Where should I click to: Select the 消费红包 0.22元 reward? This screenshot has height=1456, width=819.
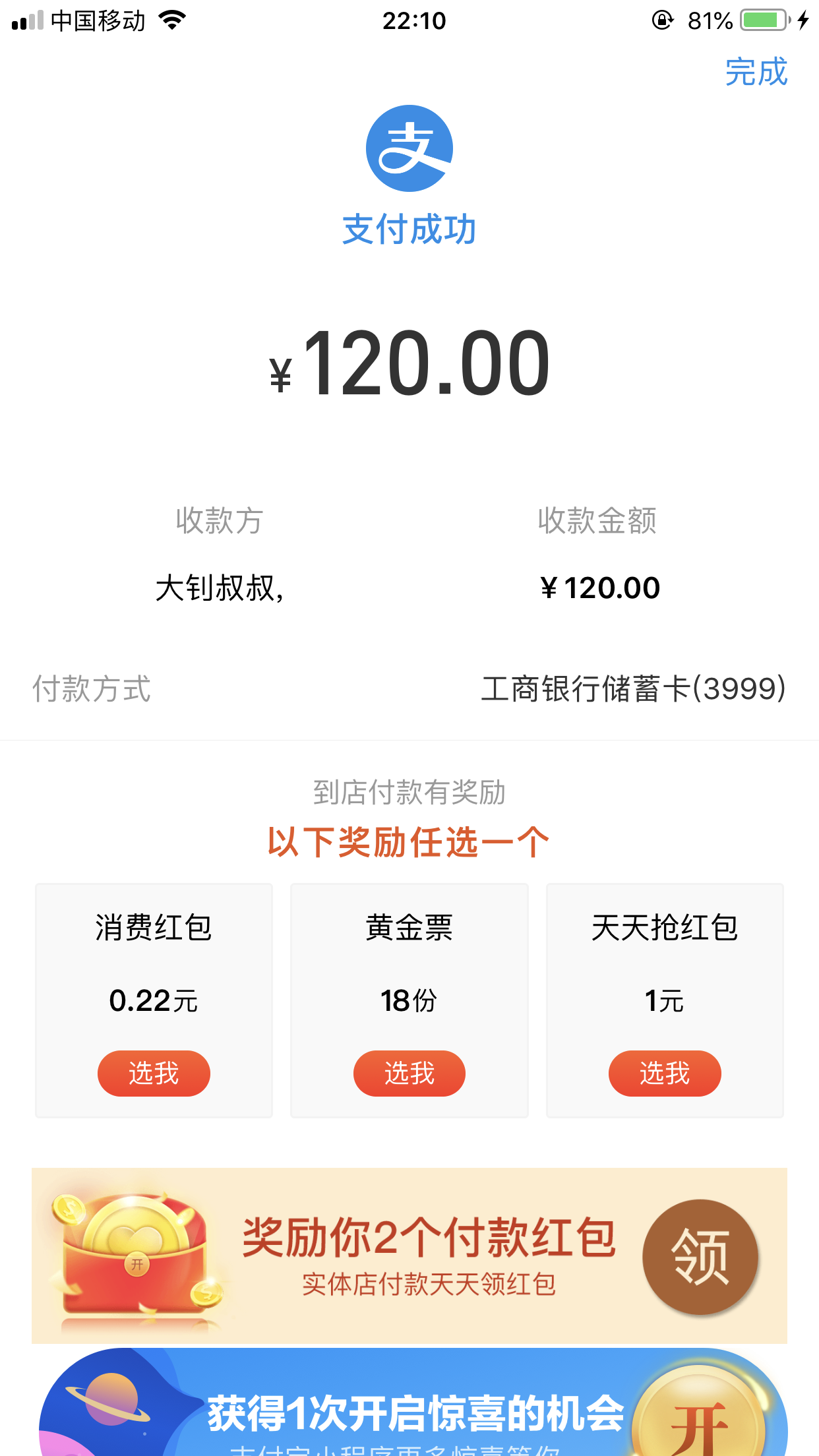154,1074
